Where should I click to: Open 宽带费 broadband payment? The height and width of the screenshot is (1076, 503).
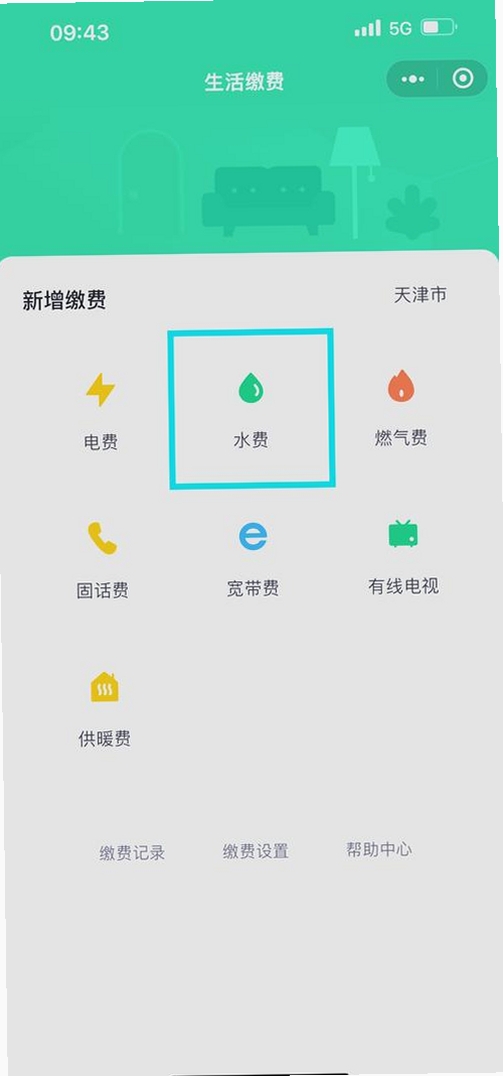coord(253,559)
